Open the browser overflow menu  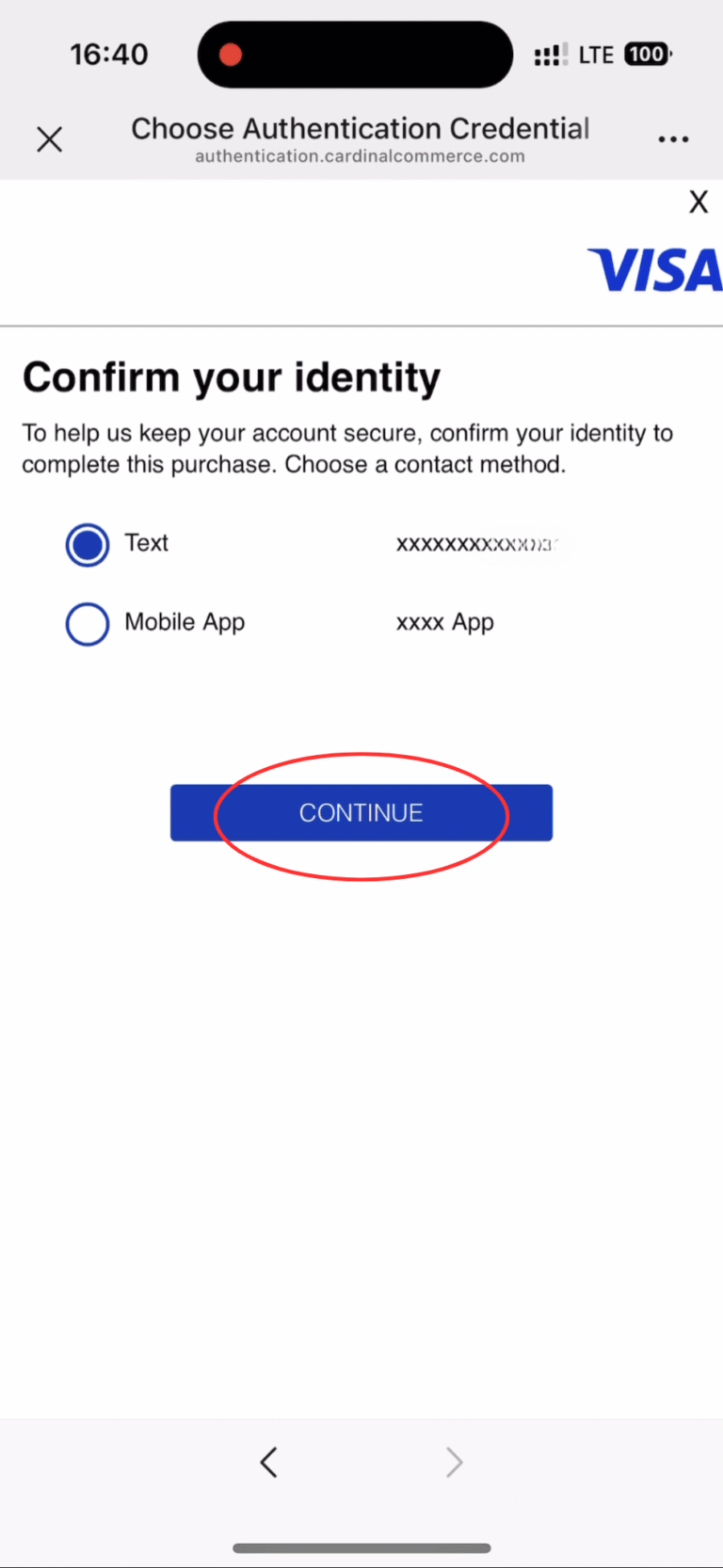coord(673,139)
